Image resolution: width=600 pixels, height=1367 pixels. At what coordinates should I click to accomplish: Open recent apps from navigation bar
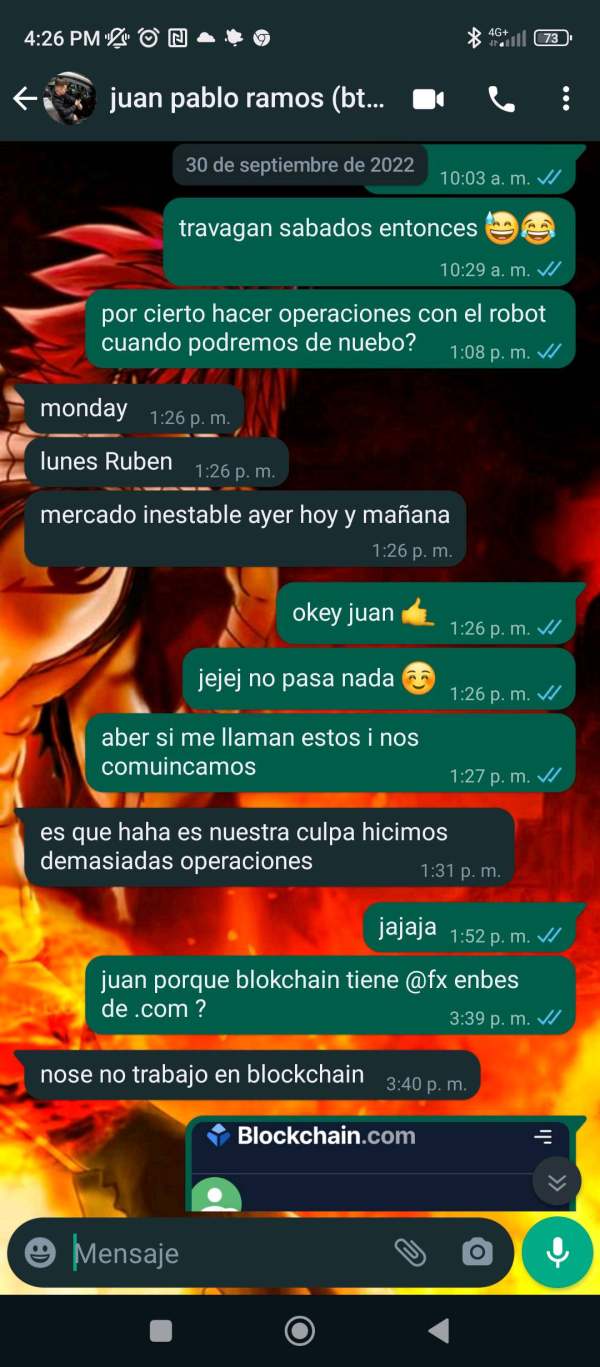[x=160, y=1330]
